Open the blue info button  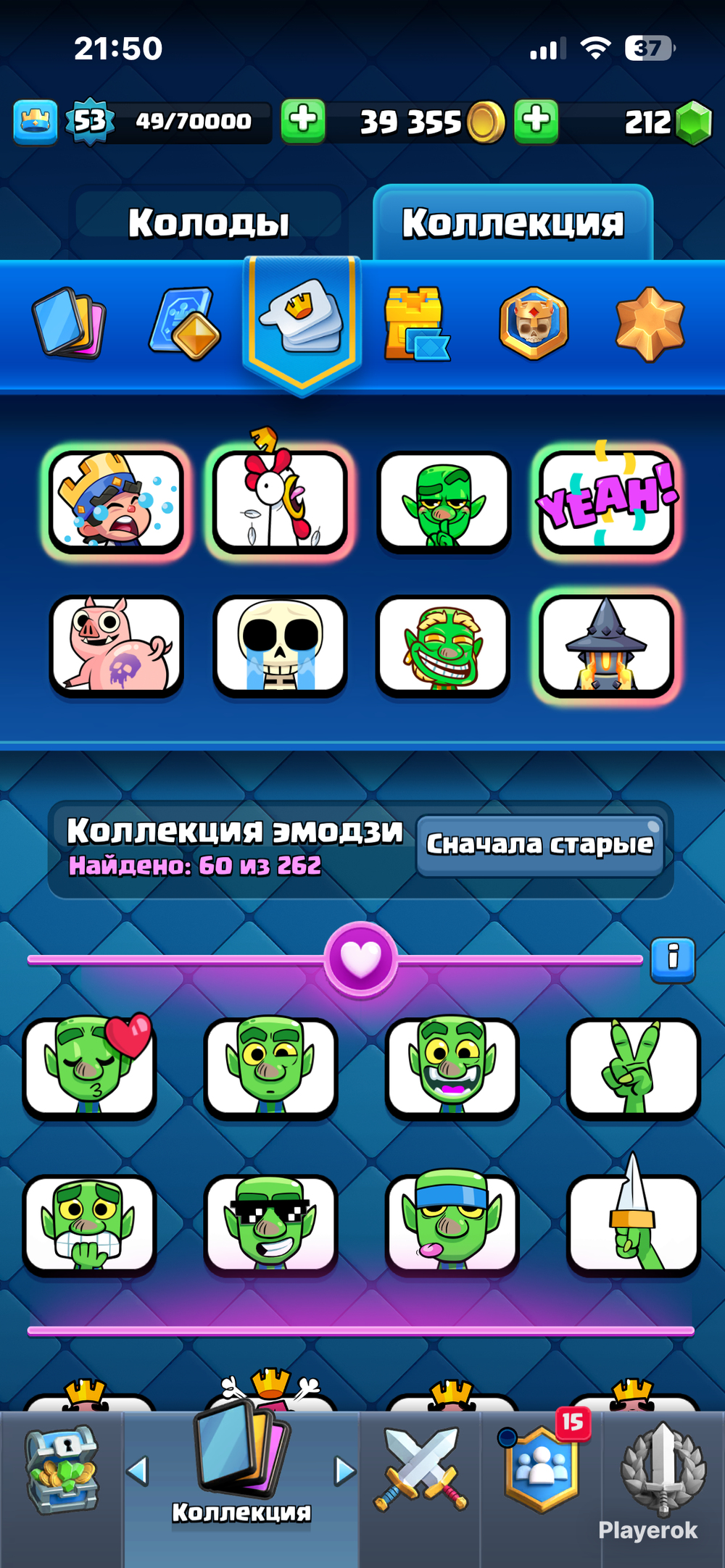(x=673, y=960)
